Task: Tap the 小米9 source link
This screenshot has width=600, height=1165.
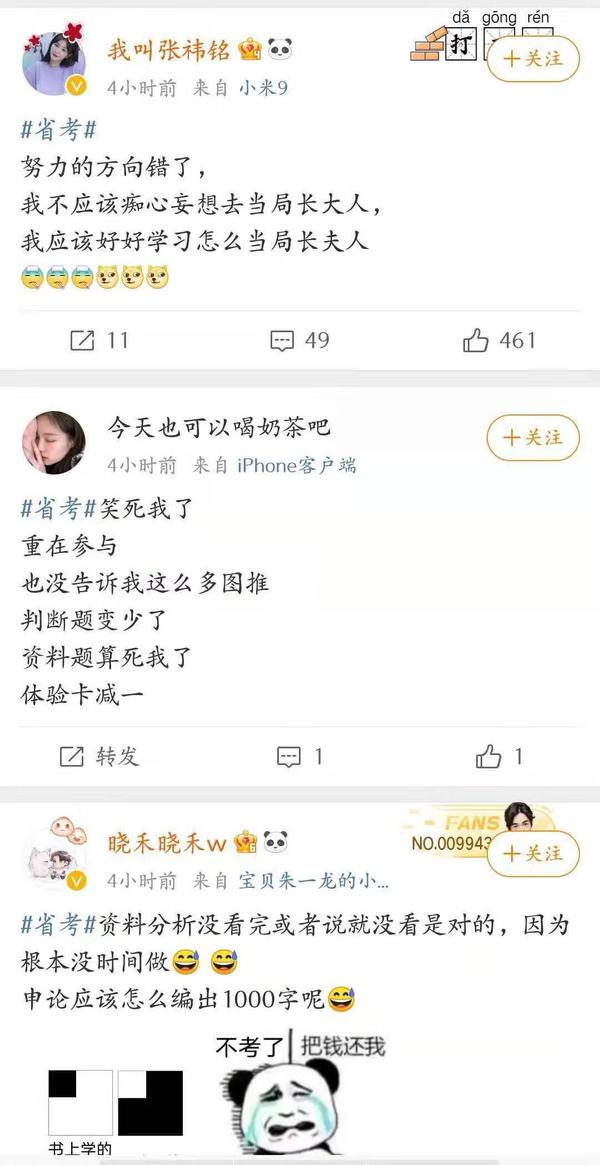Action: (263, 88)
